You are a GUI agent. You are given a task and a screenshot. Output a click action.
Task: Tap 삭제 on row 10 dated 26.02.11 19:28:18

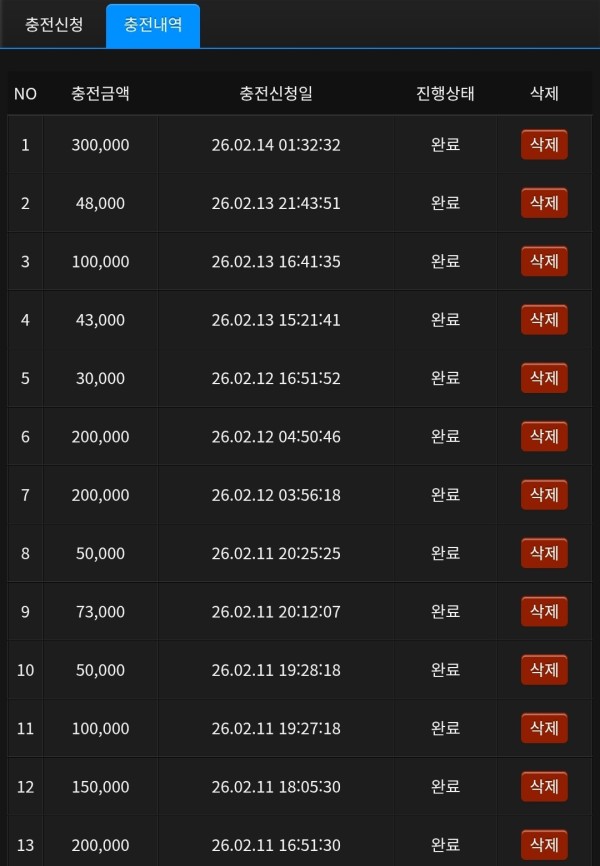click(544, 670)
